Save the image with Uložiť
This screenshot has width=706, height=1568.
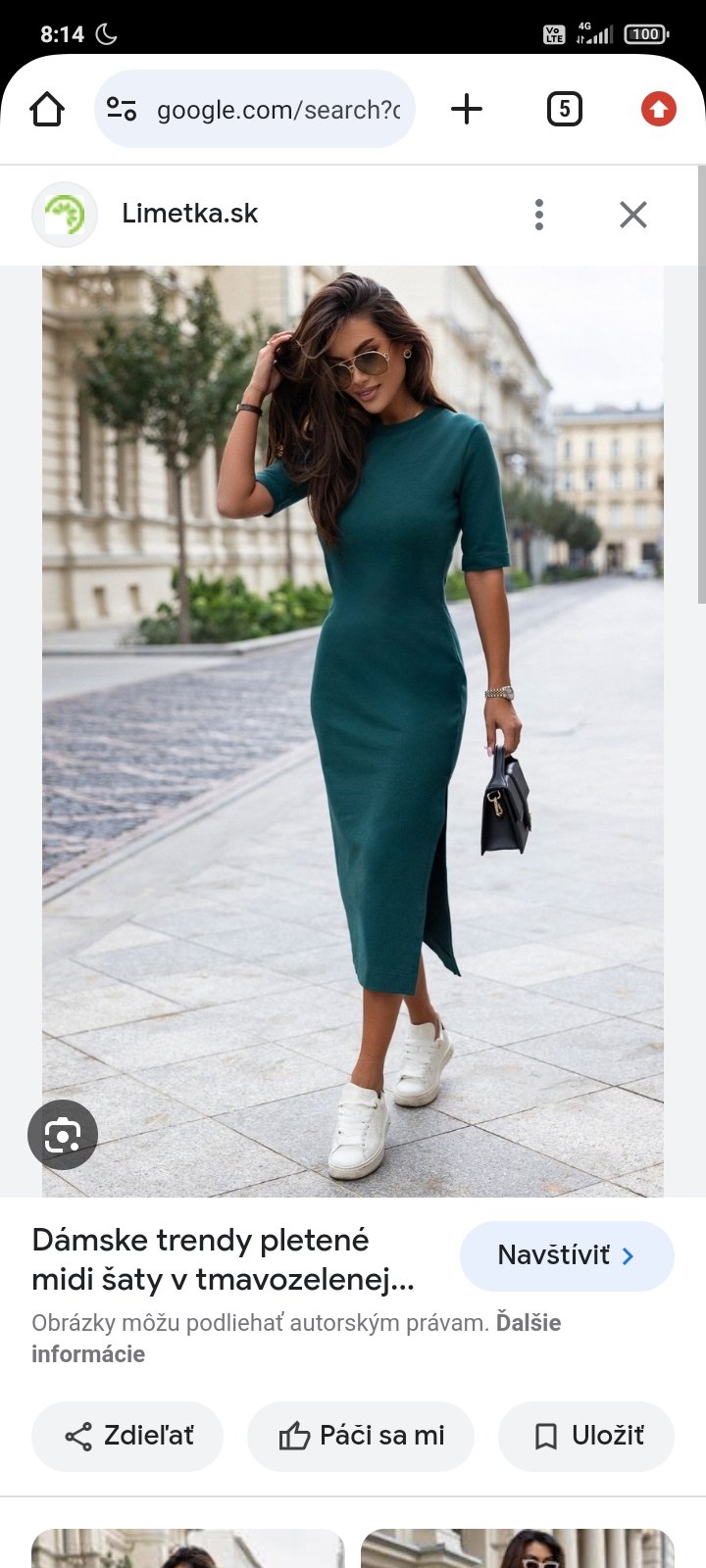click(586, 1436)
